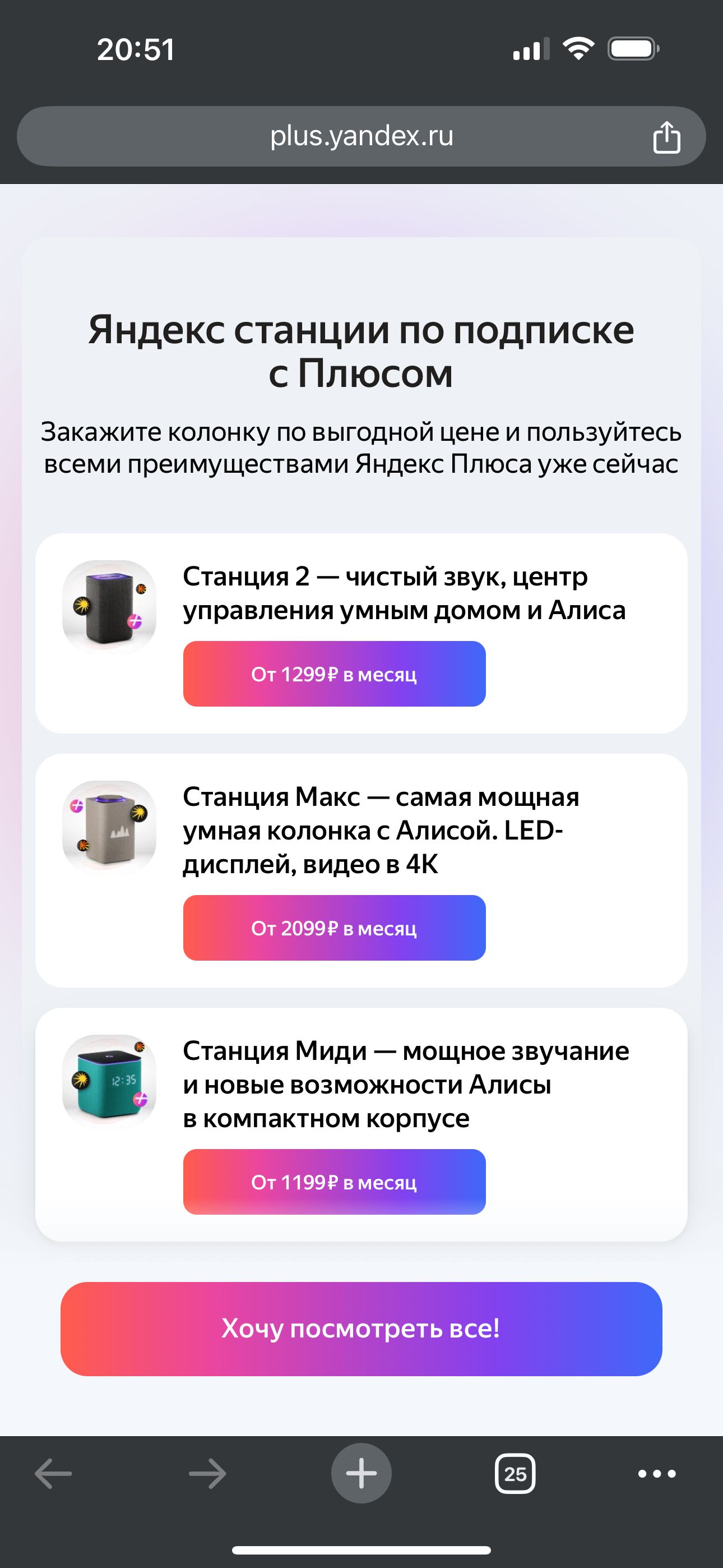Go back to the previous page
Image resolution: width=723 pixels, height=1568 pixels.
click(54, 1474)
